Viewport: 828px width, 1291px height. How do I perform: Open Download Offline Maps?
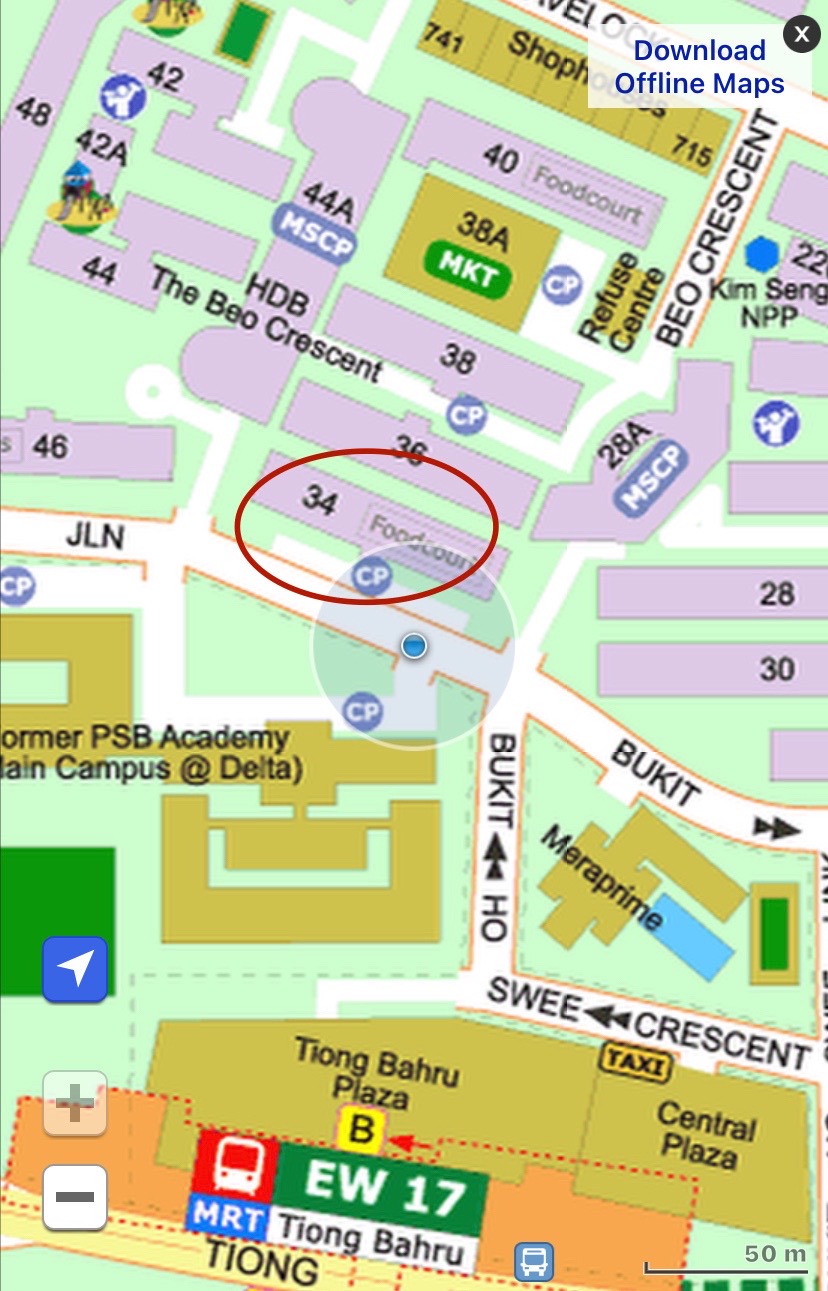point(699,66)
